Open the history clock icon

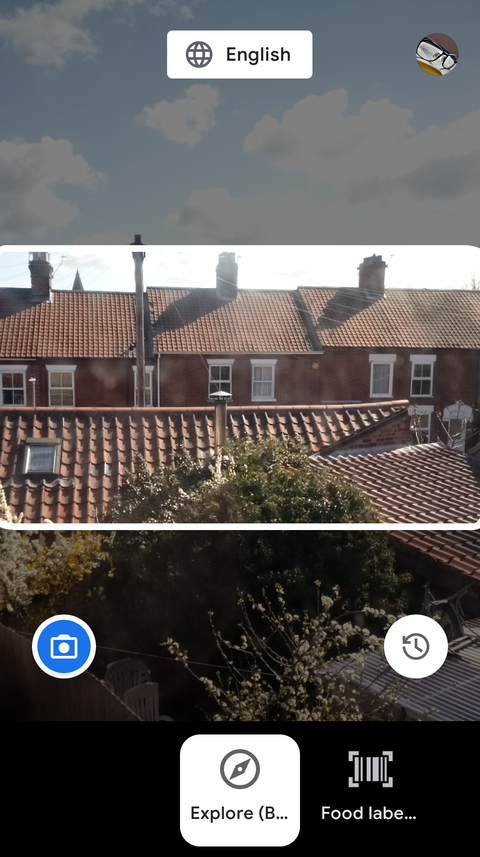(415, 647)
